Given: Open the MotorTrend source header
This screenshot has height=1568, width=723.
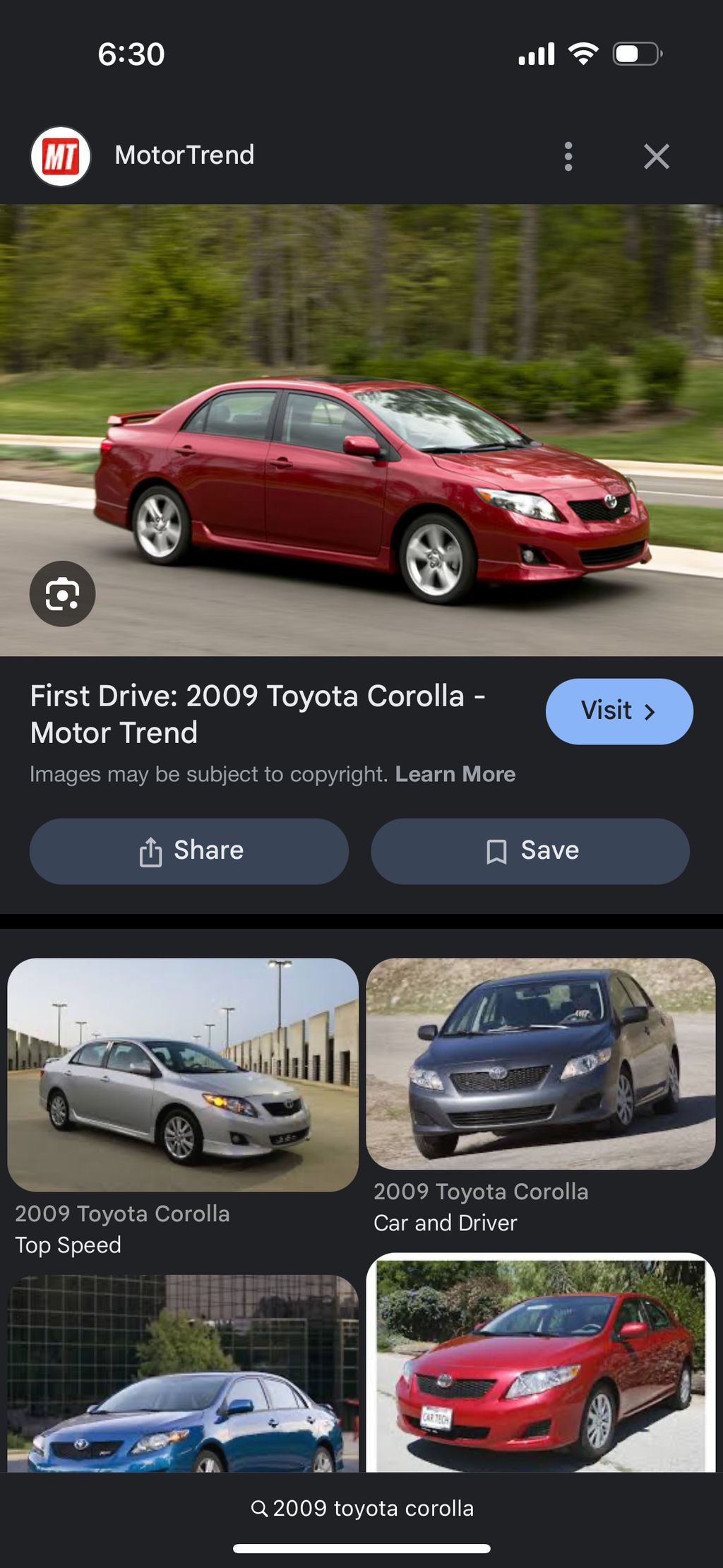Looking at the screenshot, I should click(184, 155).
